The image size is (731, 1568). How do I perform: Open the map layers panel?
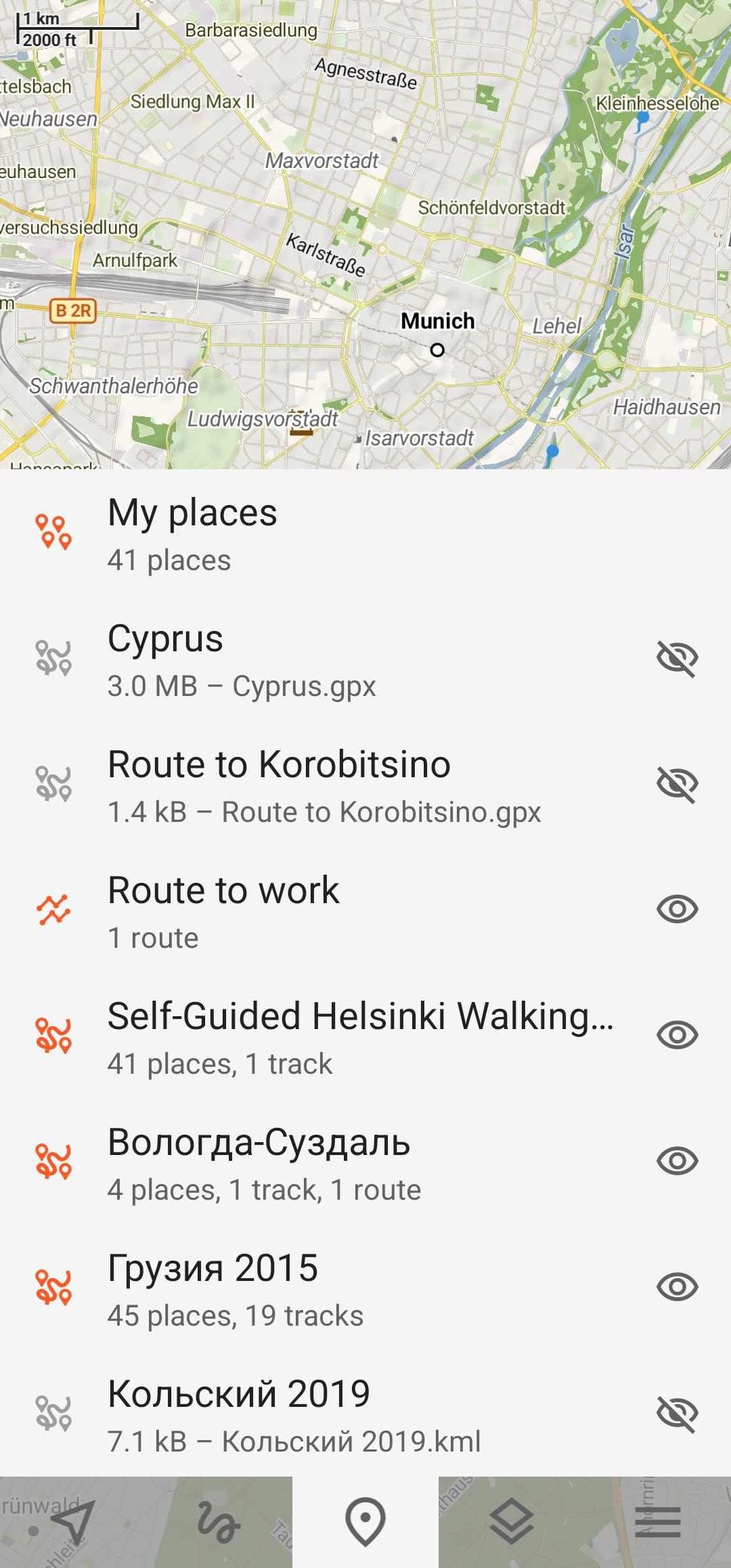coord(512,1522)
